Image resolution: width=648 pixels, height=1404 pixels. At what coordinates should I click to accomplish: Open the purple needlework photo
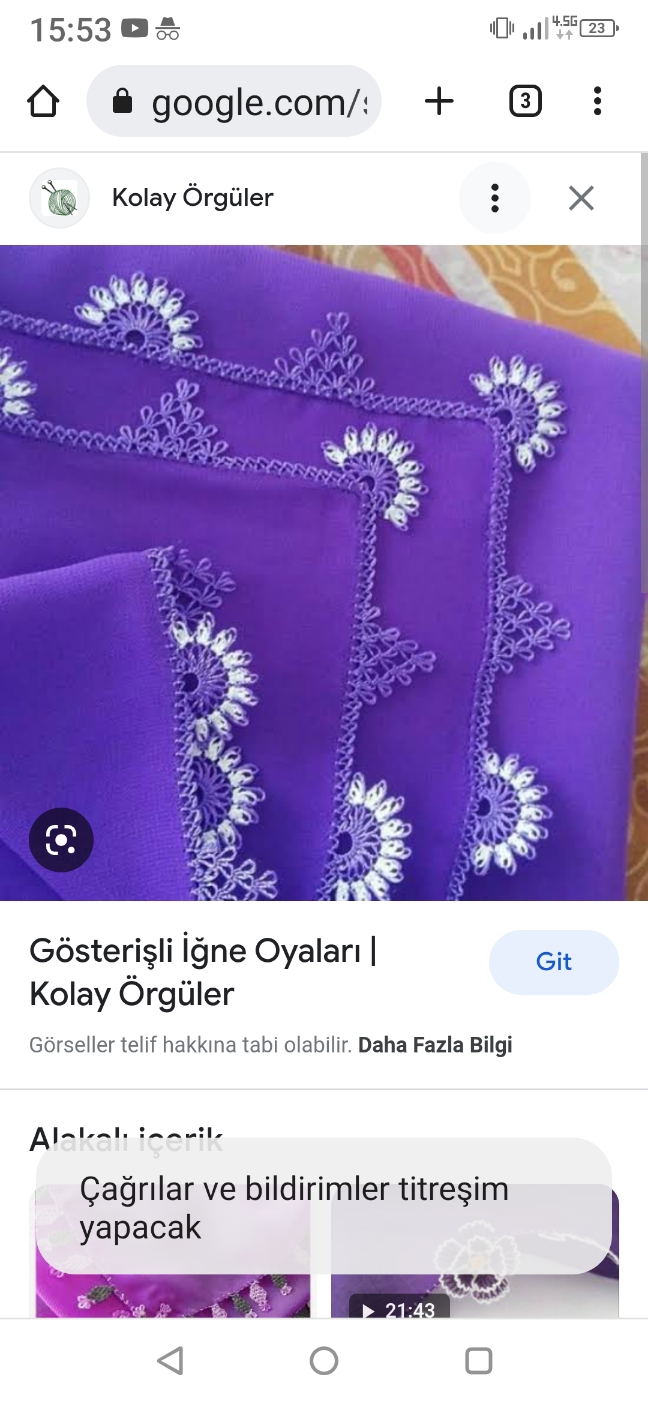(324, 573)
